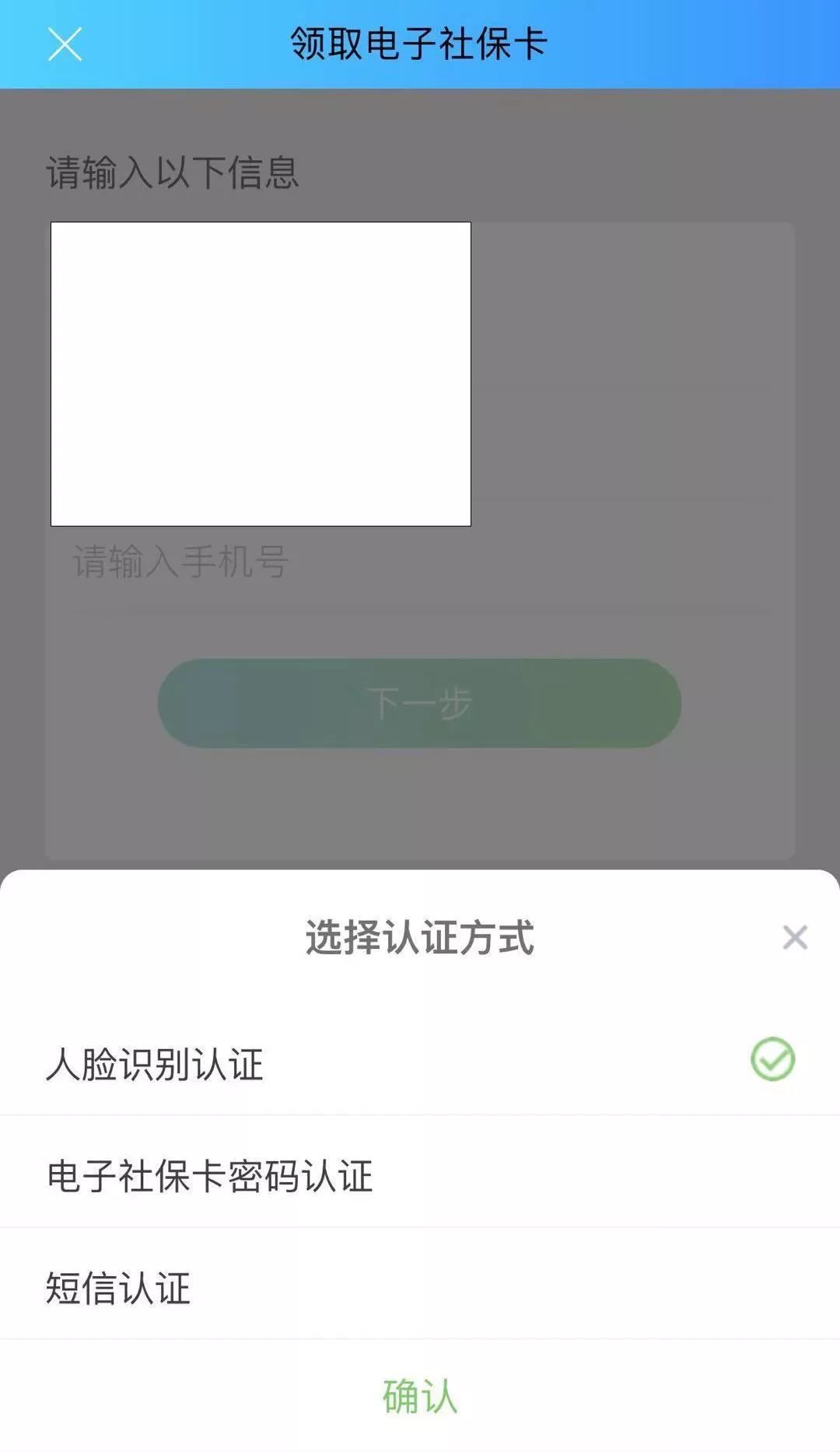Pick 短信认证 verification
This screenshot has width=840, height=1452.
tap(118, 1288)
